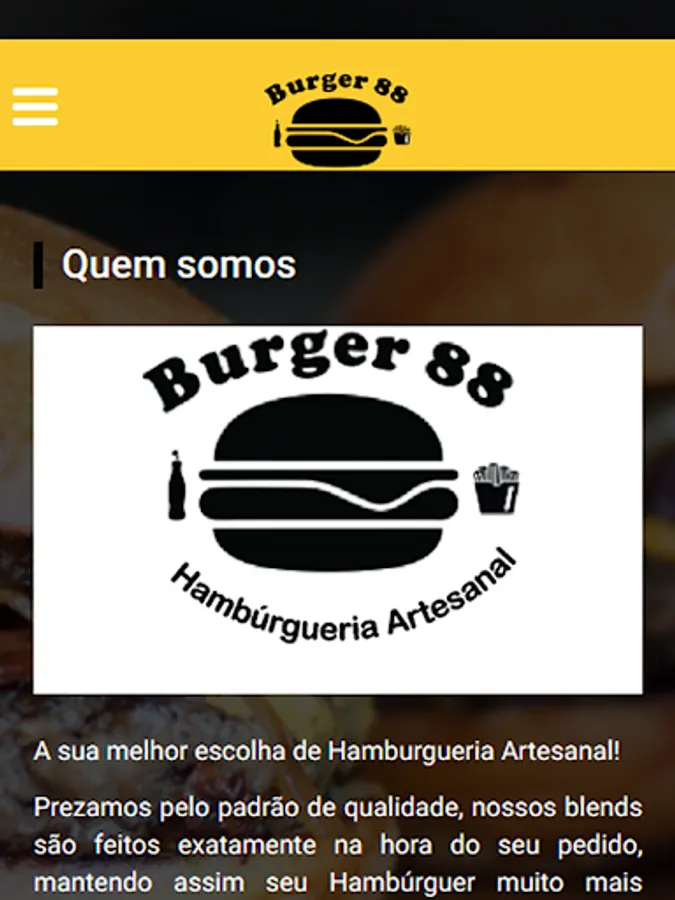Open the hamburger navigation menu
This screenshot has height=900, width=675.
35,106
